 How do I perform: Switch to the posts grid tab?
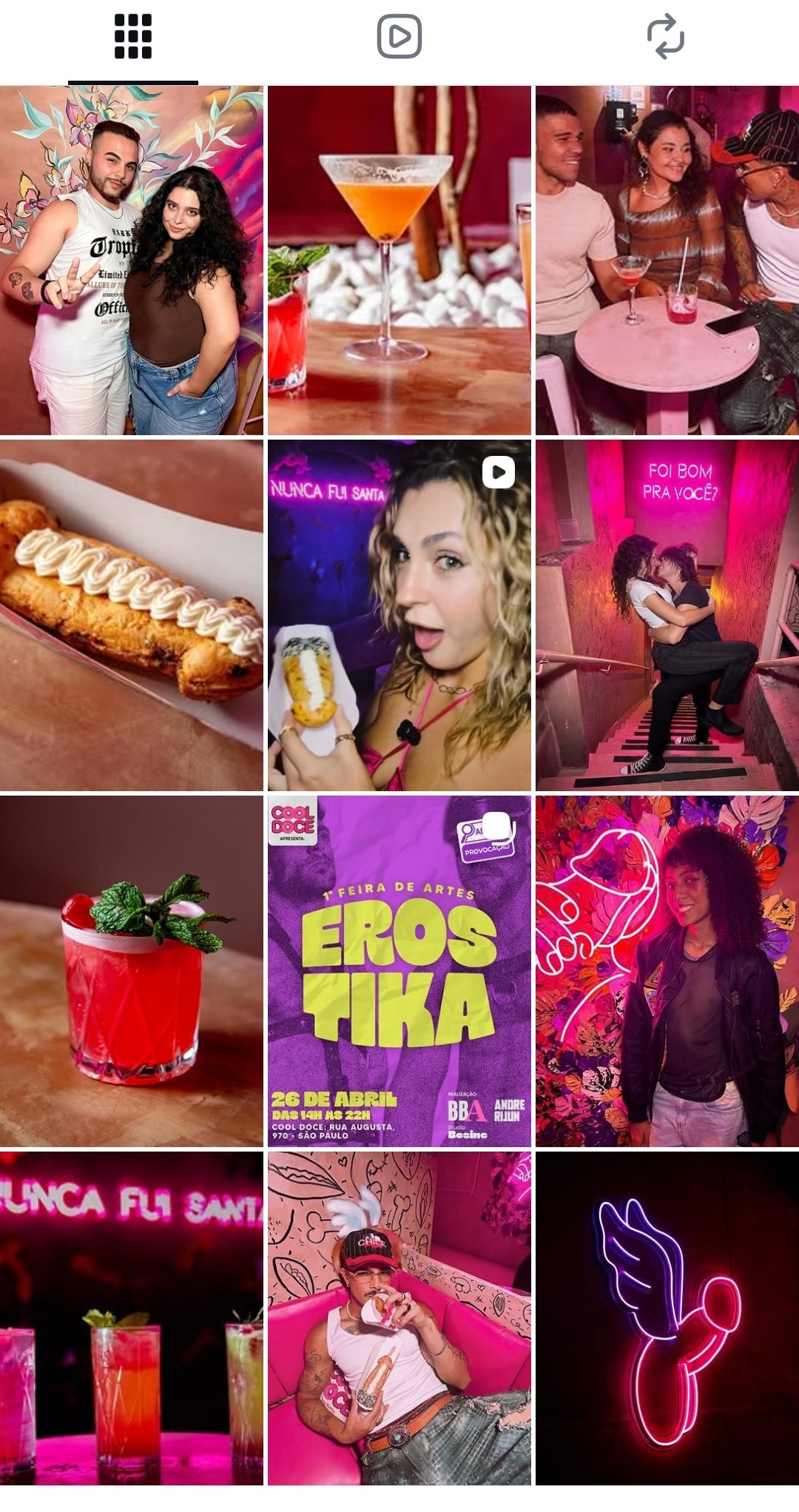[x=133, y=37]
